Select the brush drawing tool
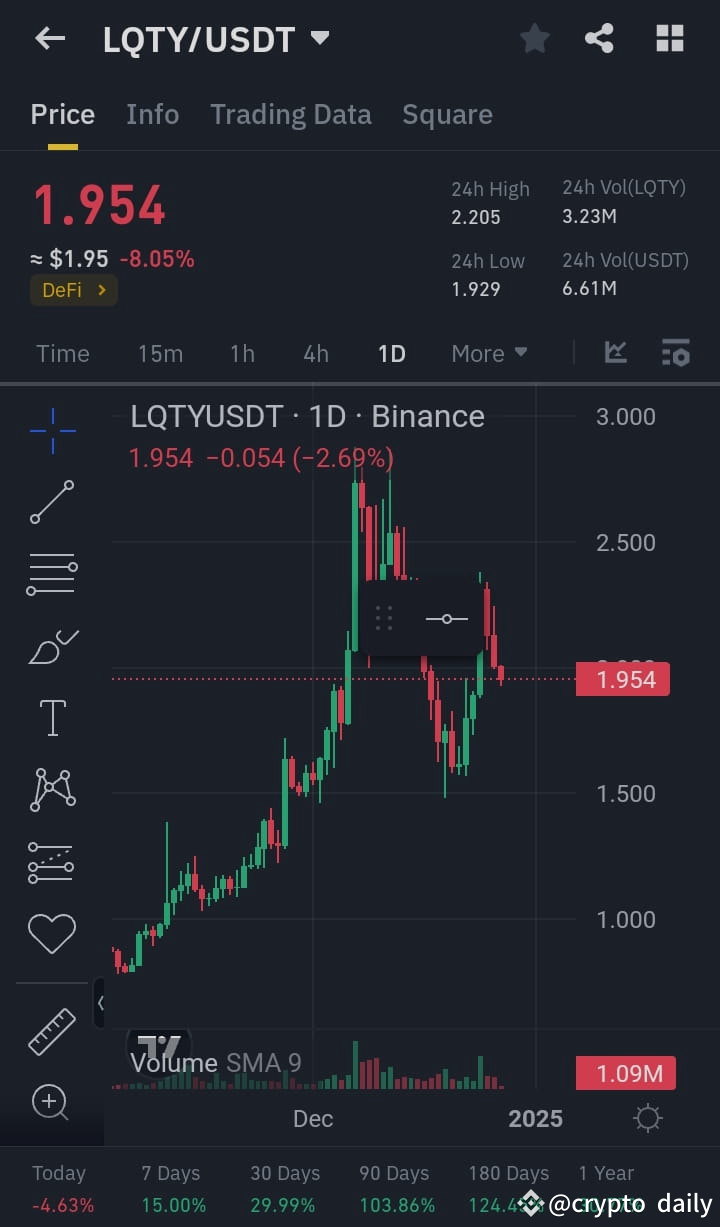Viewport: 720px width, 1227px height. tap(51, 646)
